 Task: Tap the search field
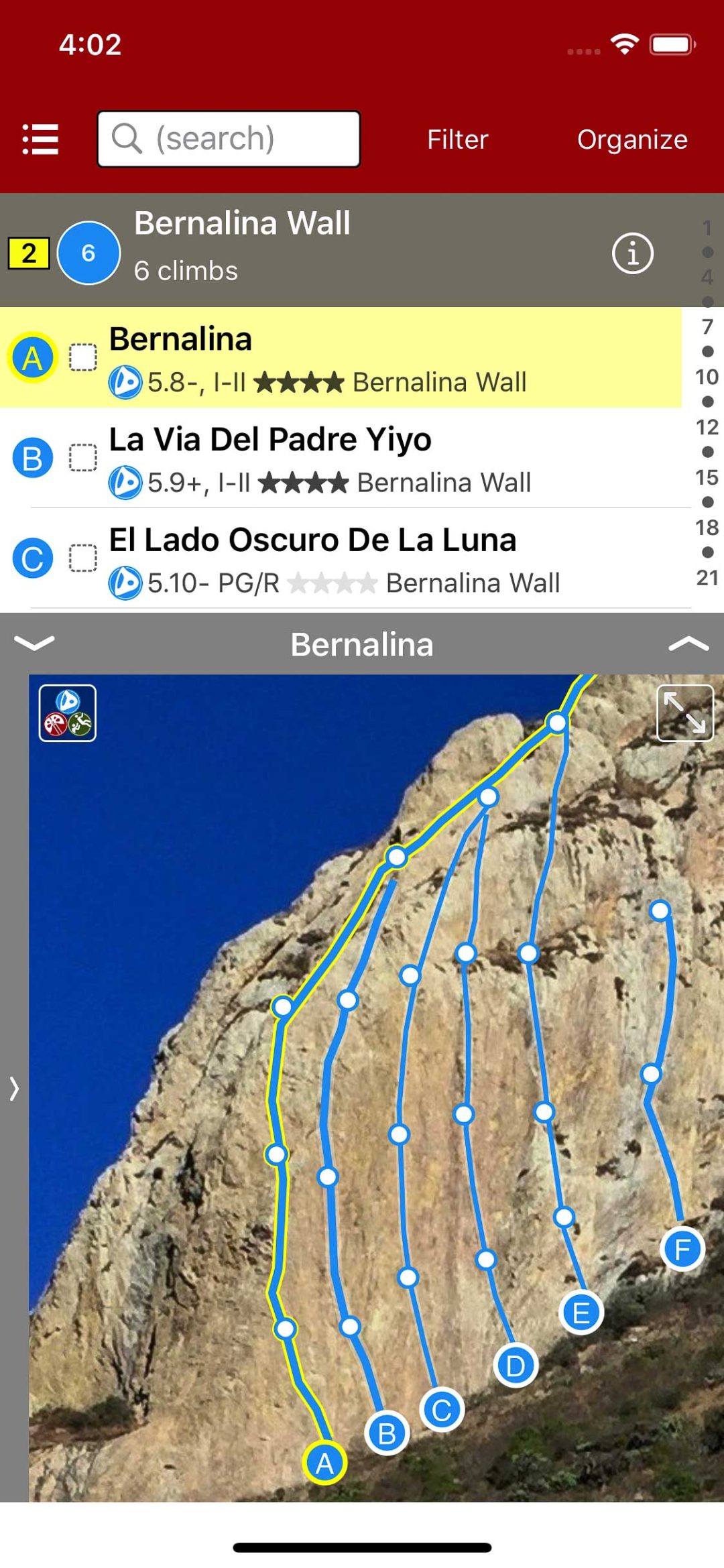pyautogui.click(x=228, y=139)
